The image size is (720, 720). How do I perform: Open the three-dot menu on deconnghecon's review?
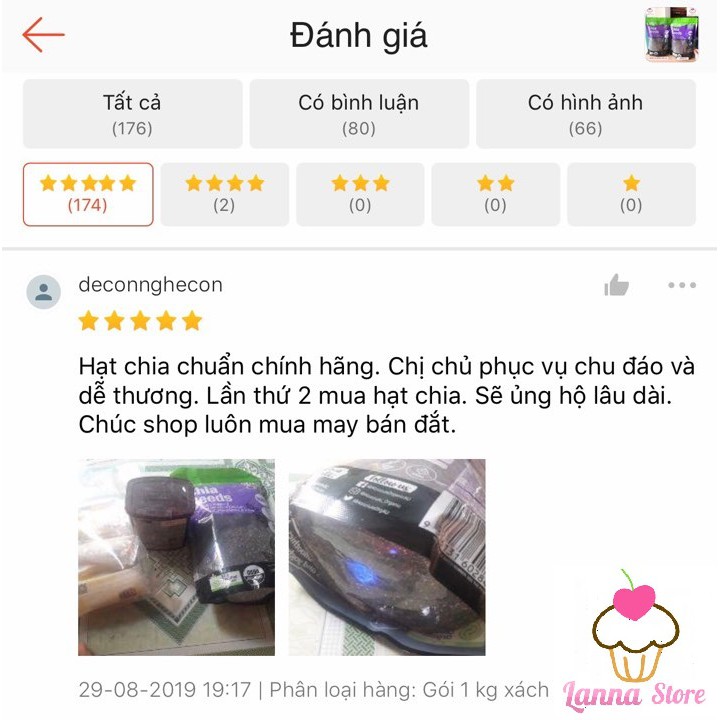(682, 285)
